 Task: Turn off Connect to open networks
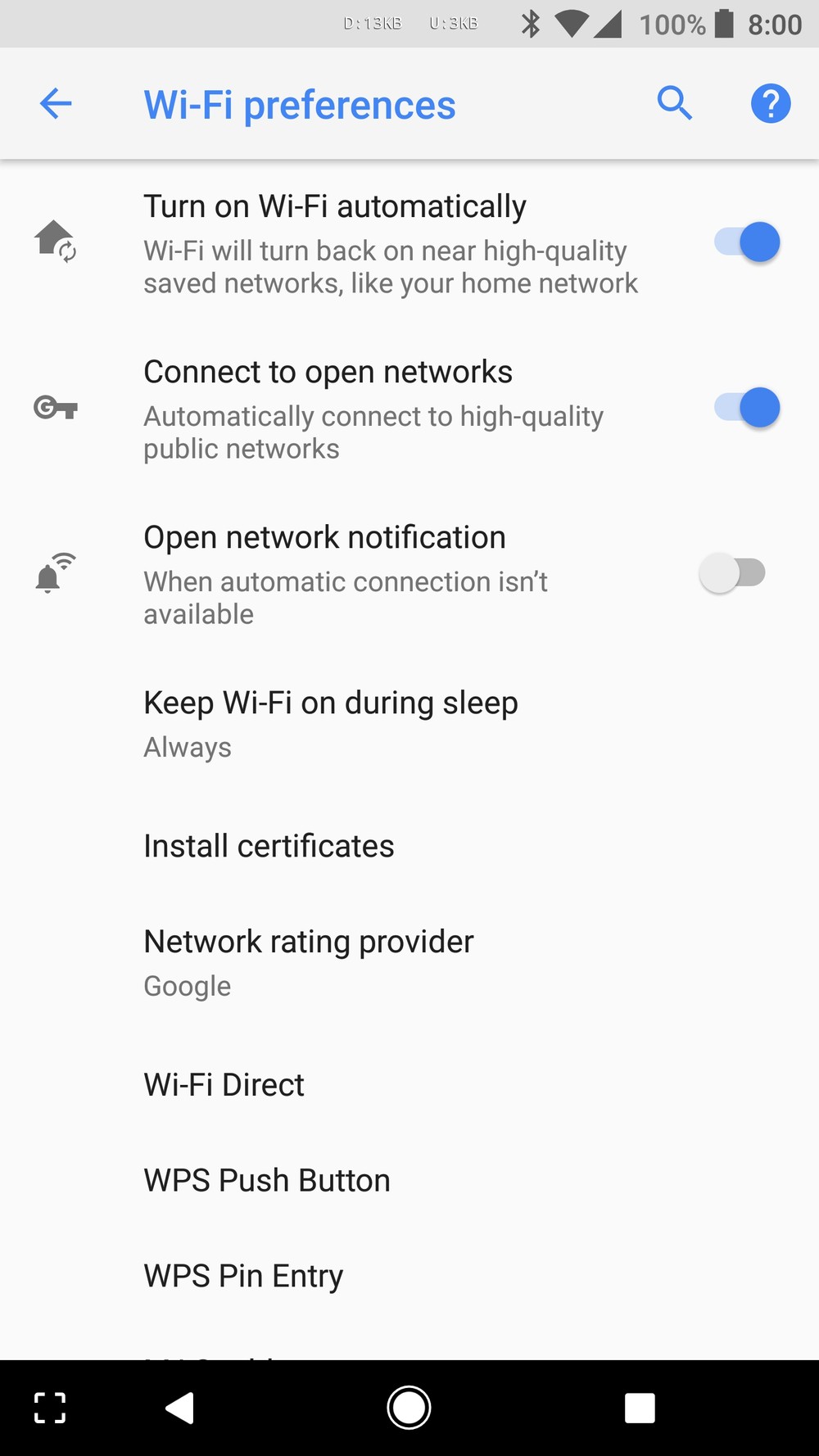click(x=746, y=408)
